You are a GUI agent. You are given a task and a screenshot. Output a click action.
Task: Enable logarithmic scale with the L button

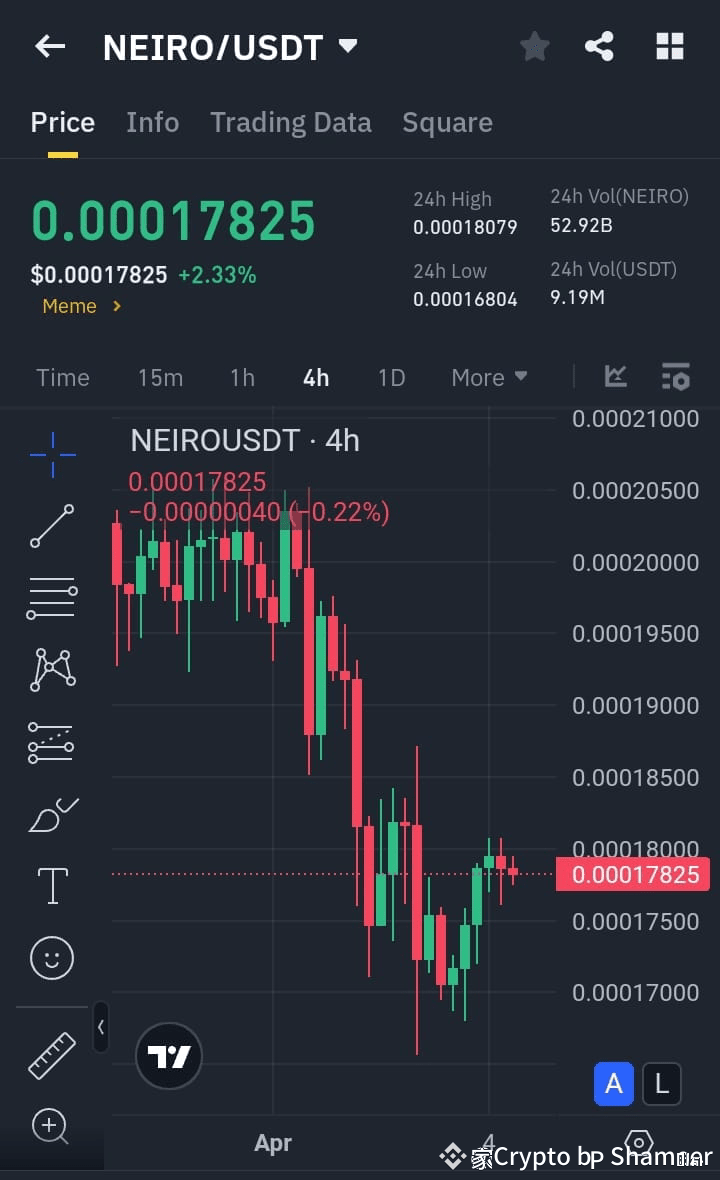tap(662, 1084)
